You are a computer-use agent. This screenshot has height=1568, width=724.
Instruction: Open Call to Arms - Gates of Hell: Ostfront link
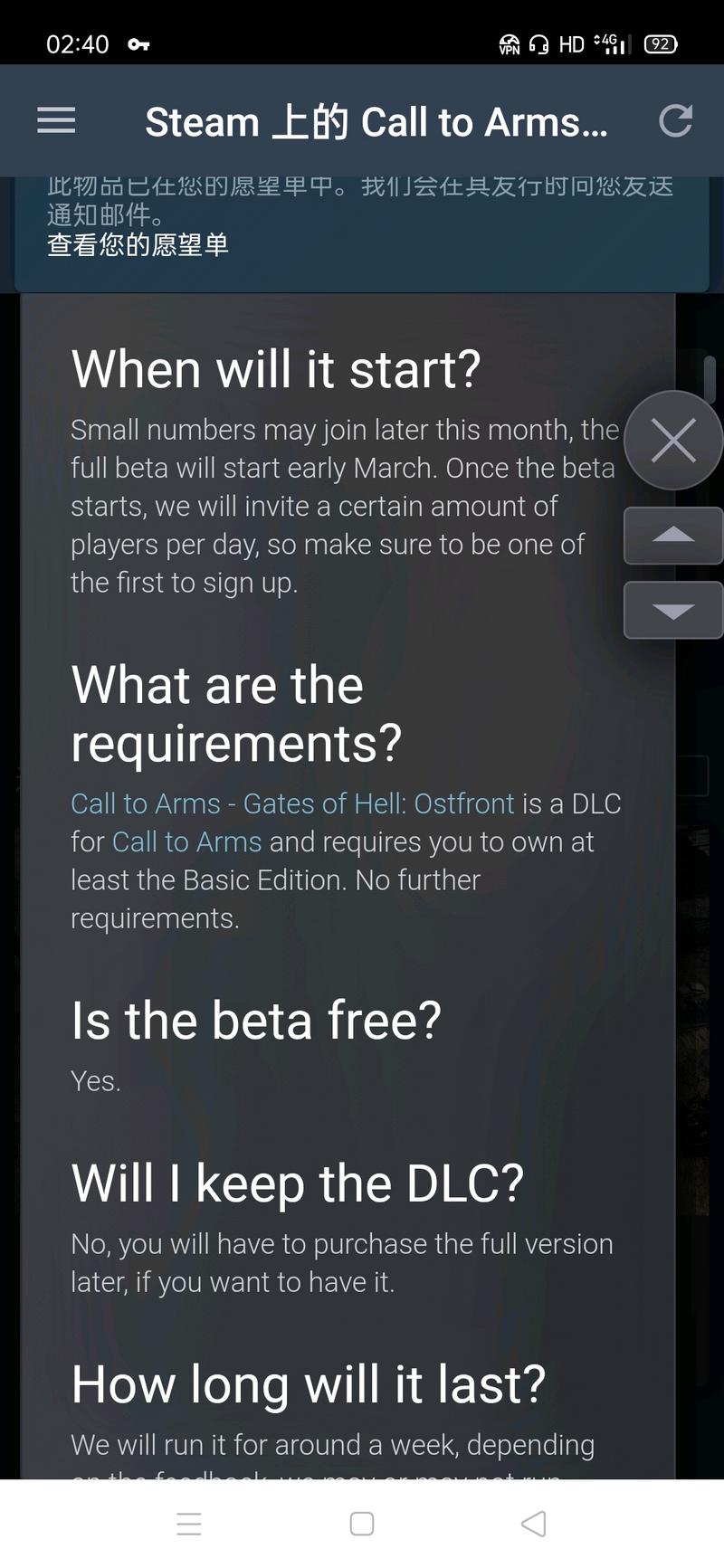[292, 803]
